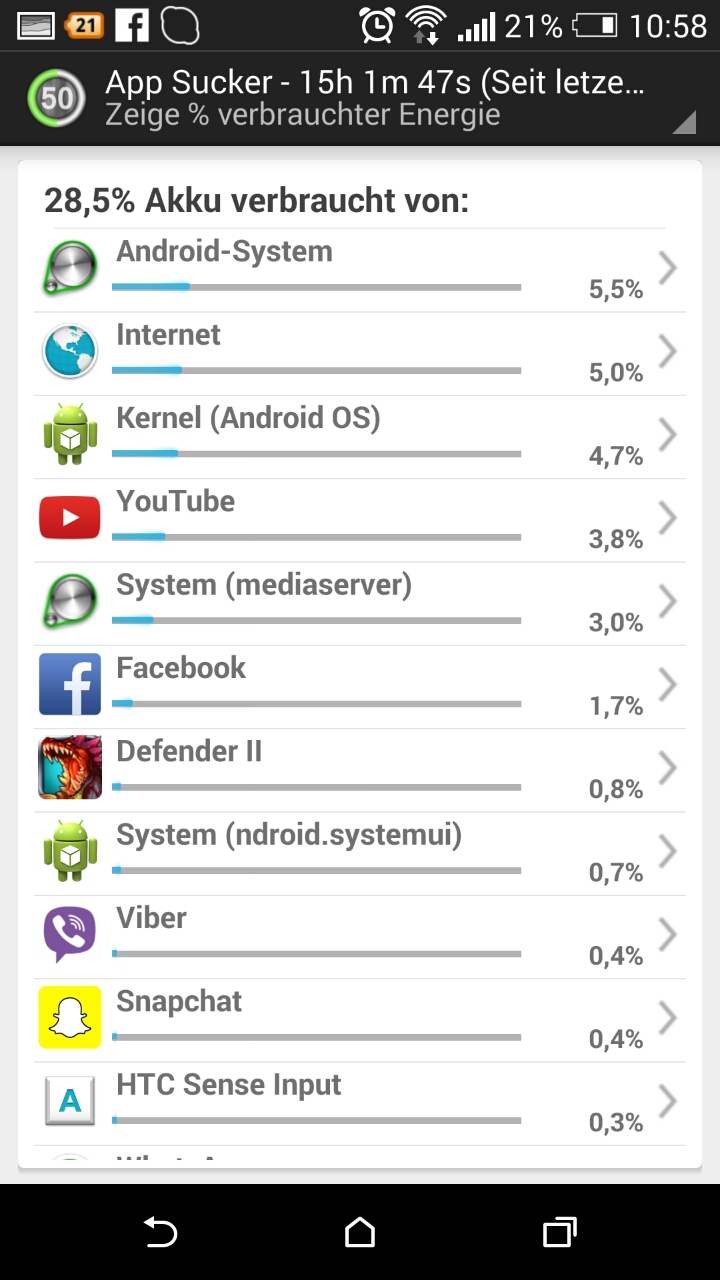Open Kernel (Android OS) details
Screen dimensions: 720x1280
click(360, 436)
